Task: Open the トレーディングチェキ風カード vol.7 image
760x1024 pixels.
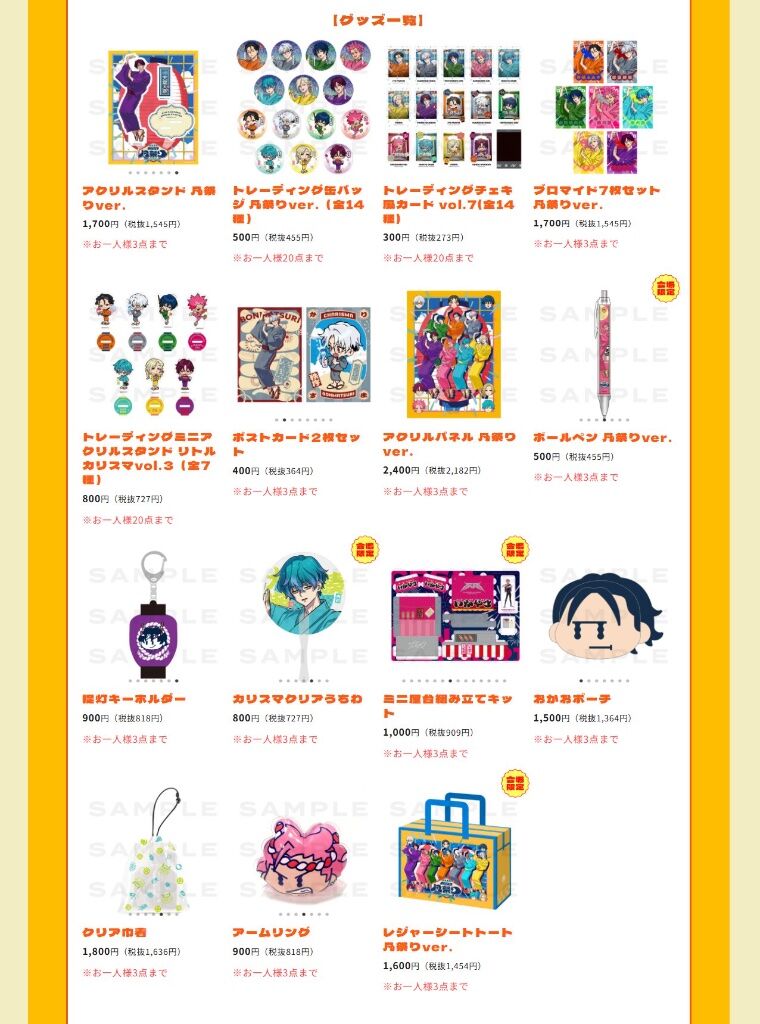Action: [x=453, y=107]
